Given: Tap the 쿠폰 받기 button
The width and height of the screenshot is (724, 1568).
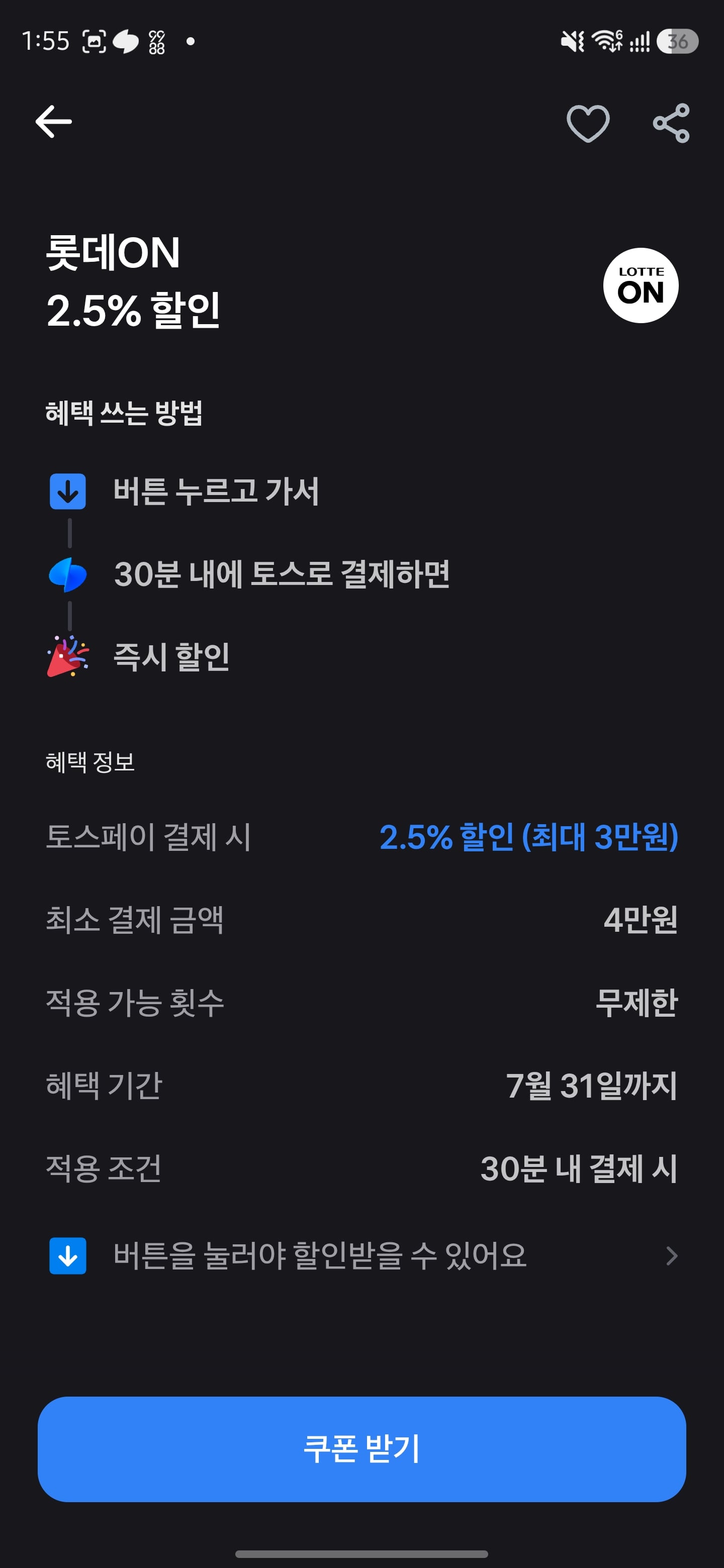Looking at the screenshot, I should click(x=361, y=1449).
